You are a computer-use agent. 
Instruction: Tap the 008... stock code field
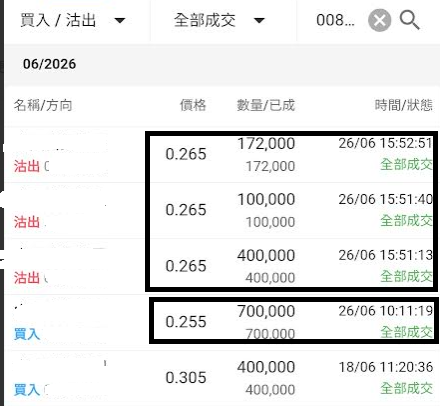(335, 20)
